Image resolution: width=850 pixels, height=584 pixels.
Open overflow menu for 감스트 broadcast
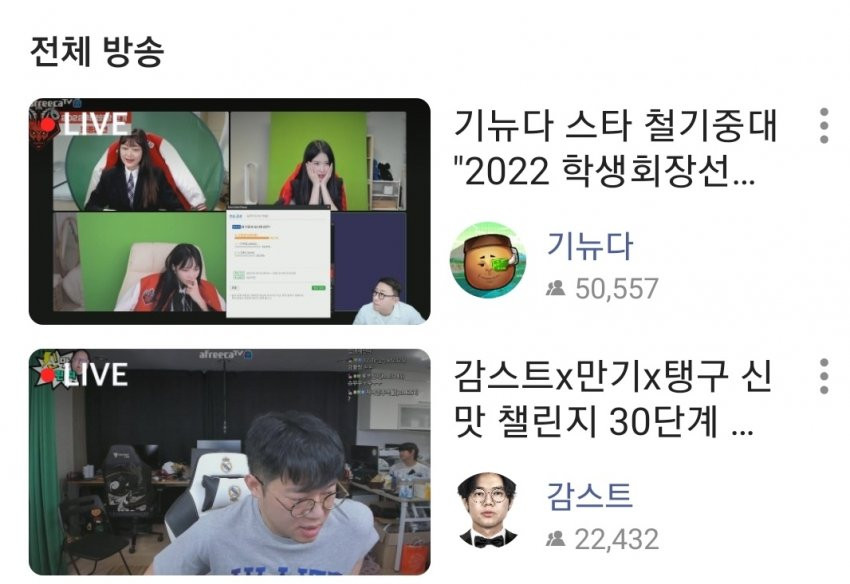tap(824, 376)
